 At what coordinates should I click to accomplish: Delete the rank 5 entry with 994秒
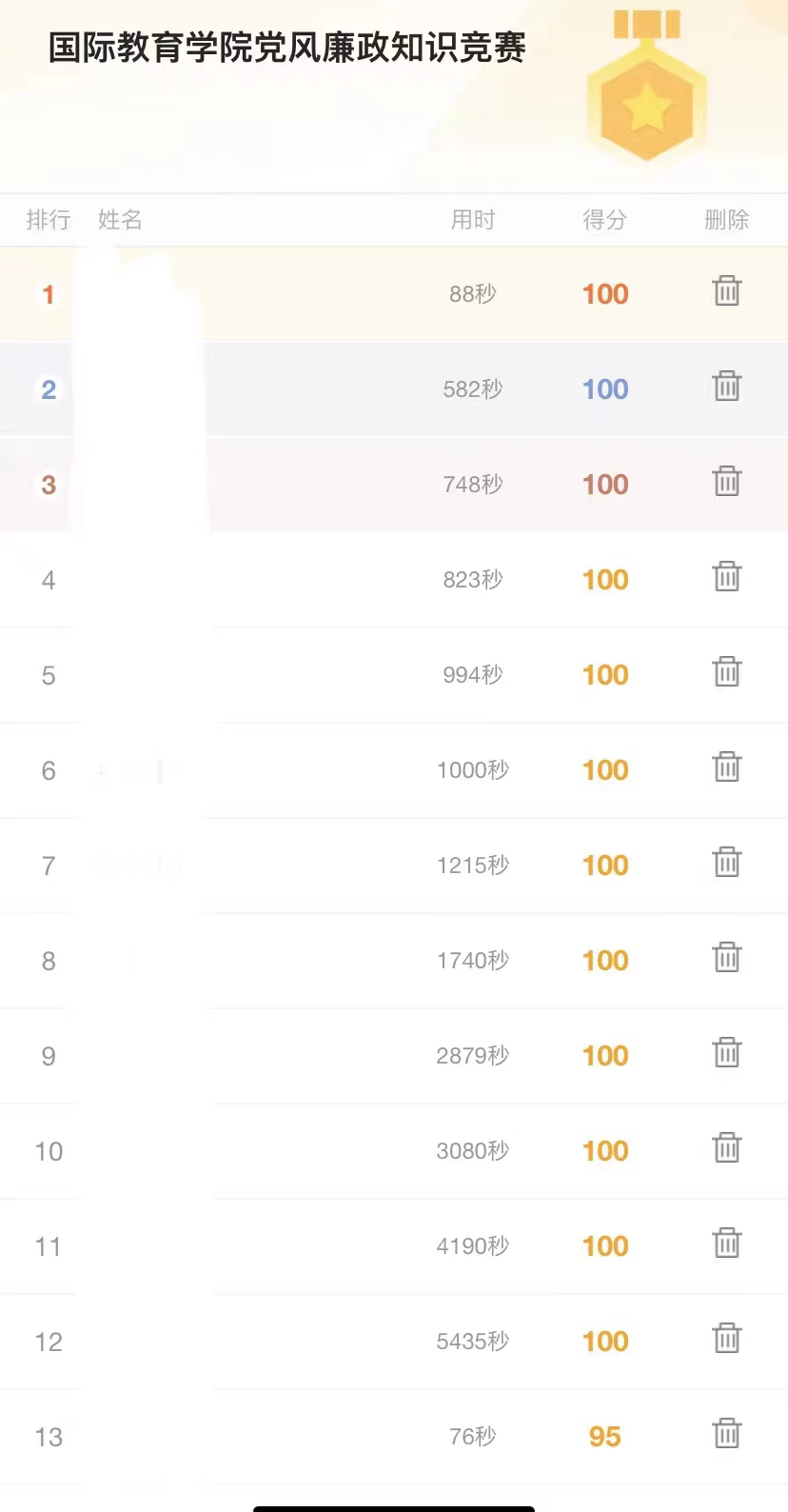point(727,671)
